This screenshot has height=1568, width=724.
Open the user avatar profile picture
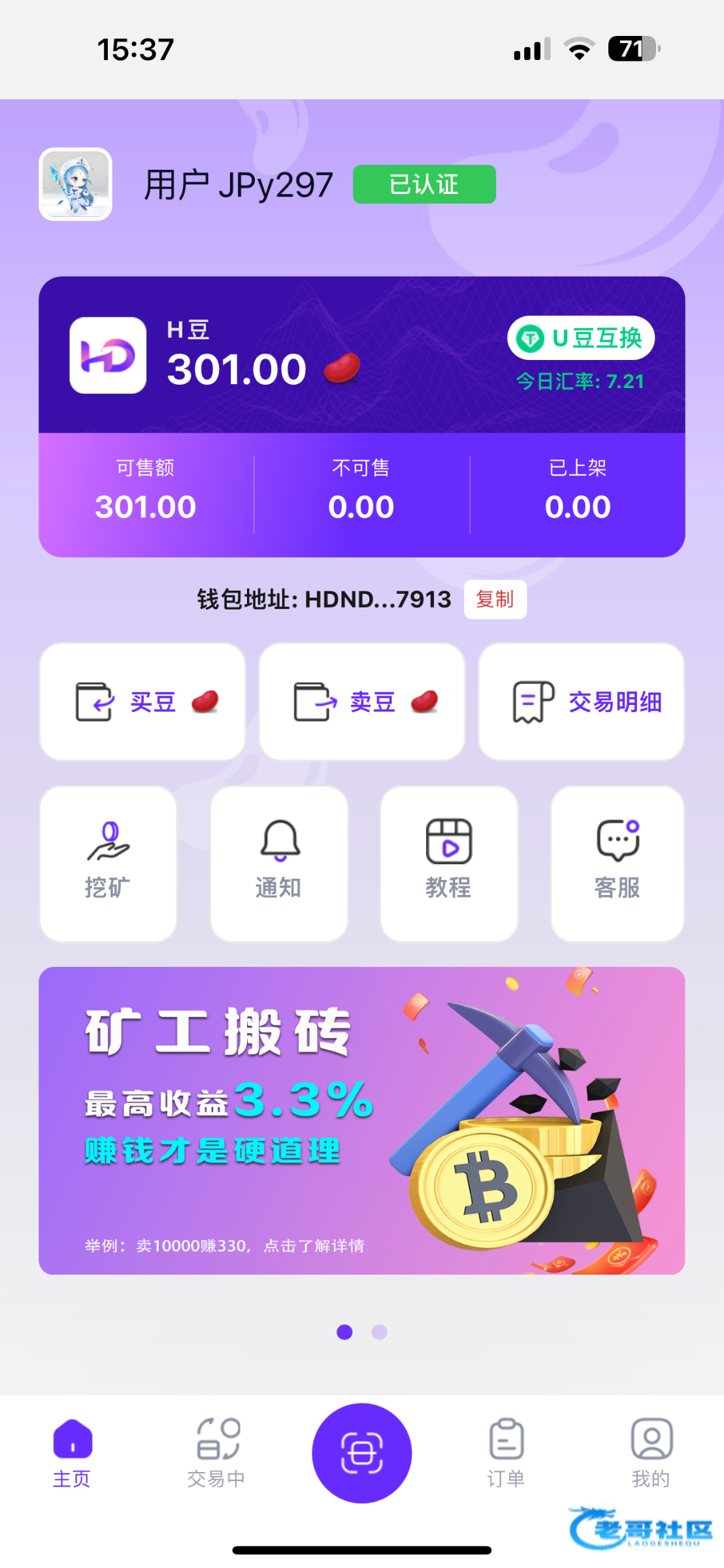point(75,184)
